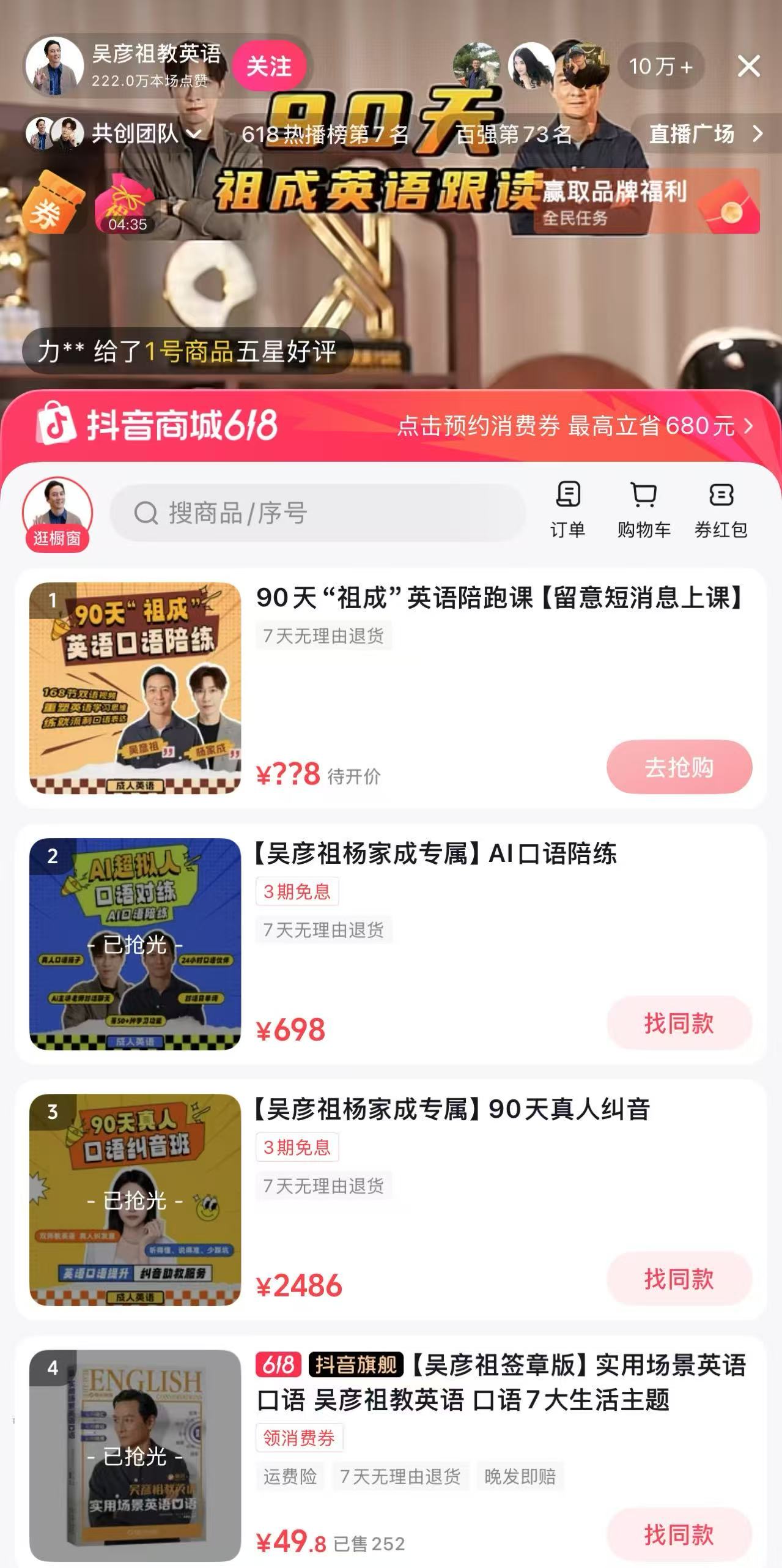View the 10万+ viewer list
The height and width of the screenshot is (1568, 782).
(x=660, y=66)
